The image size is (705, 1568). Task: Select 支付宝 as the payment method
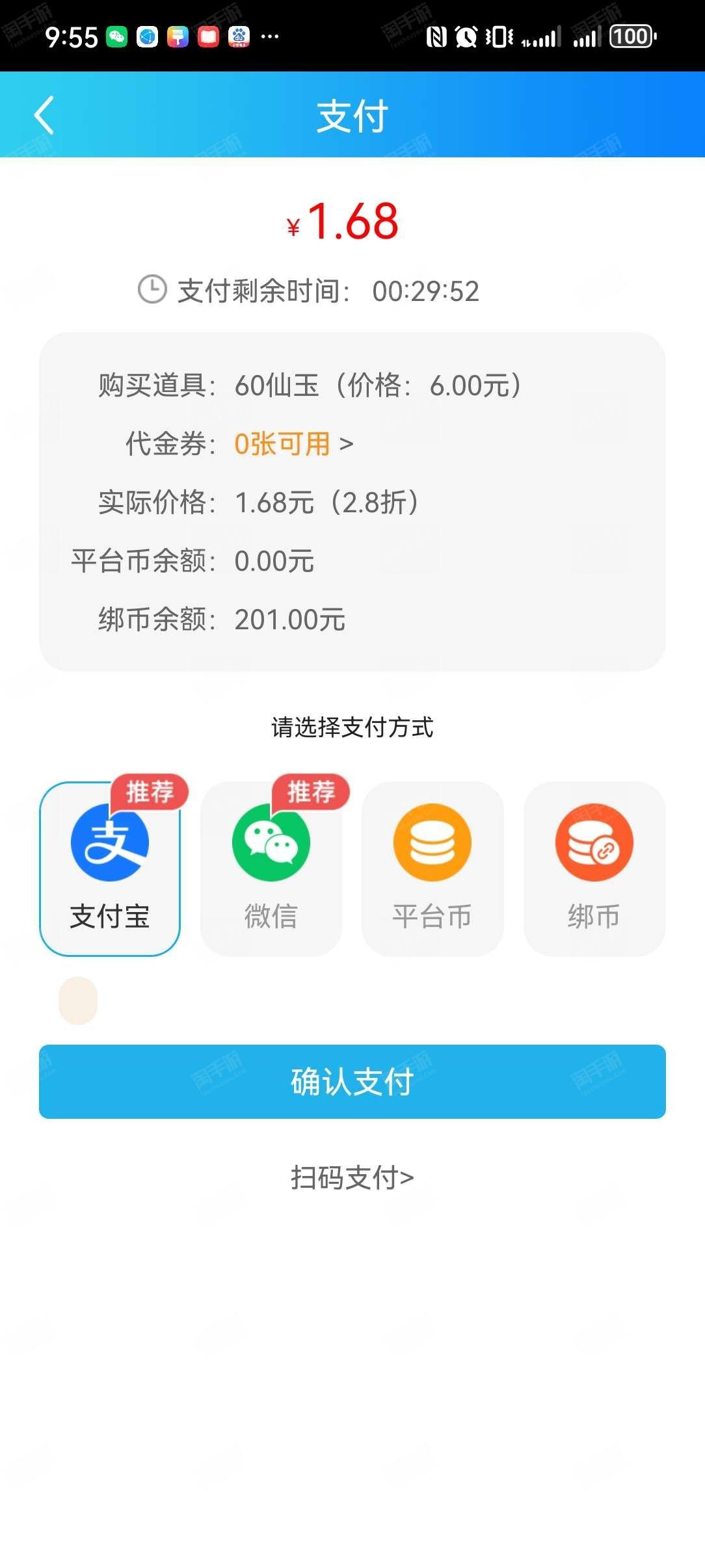pos(110,869)
